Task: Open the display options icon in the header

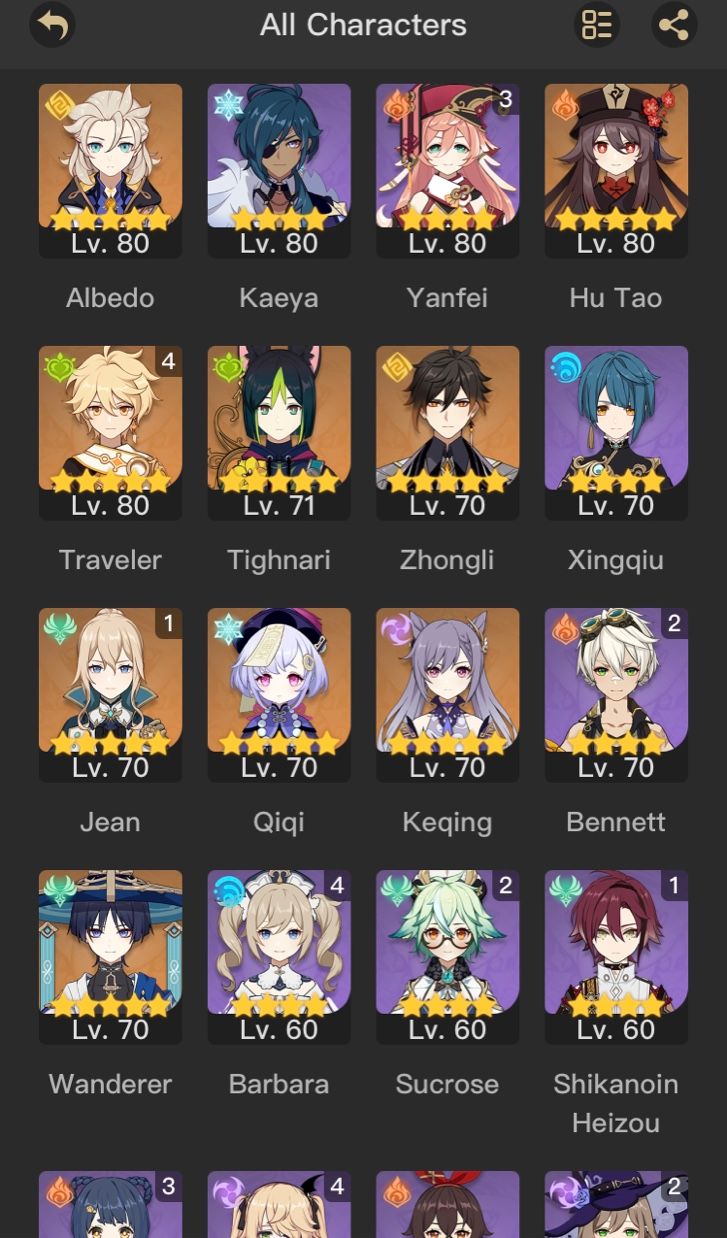Action: point(597,26)
